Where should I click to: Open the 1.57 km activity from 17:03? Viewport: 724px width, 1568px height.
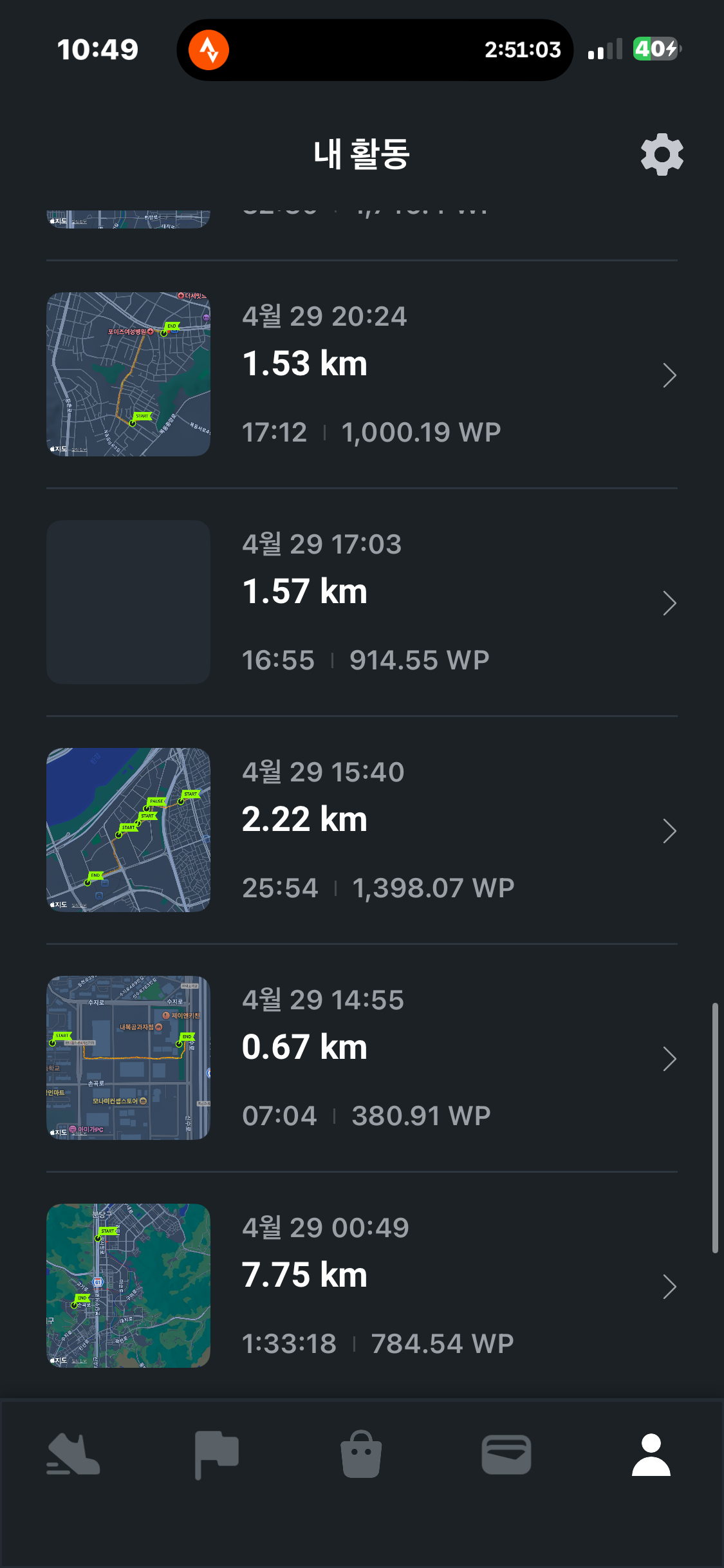pos(362,602)
